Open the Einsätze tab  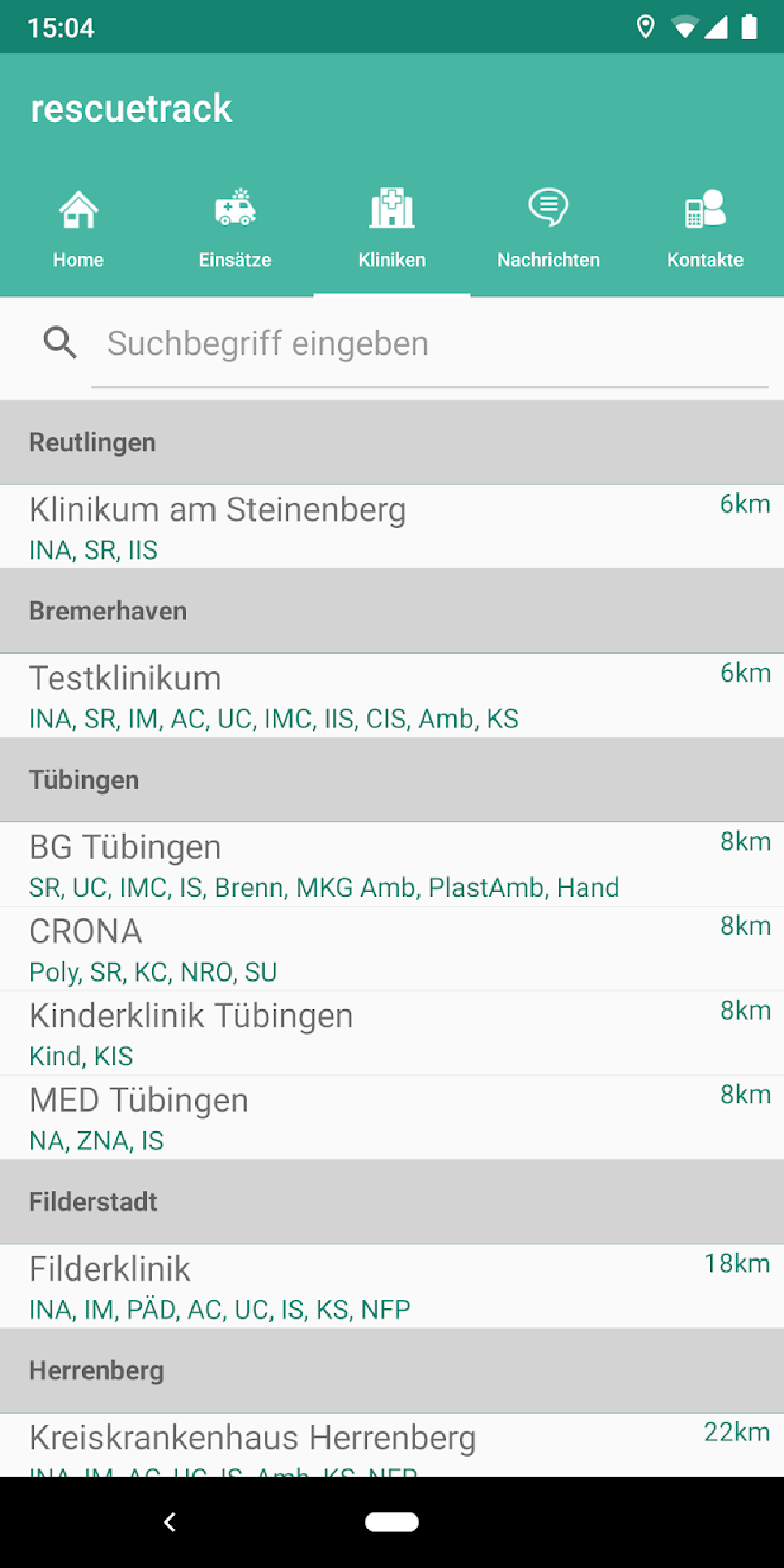235,228
